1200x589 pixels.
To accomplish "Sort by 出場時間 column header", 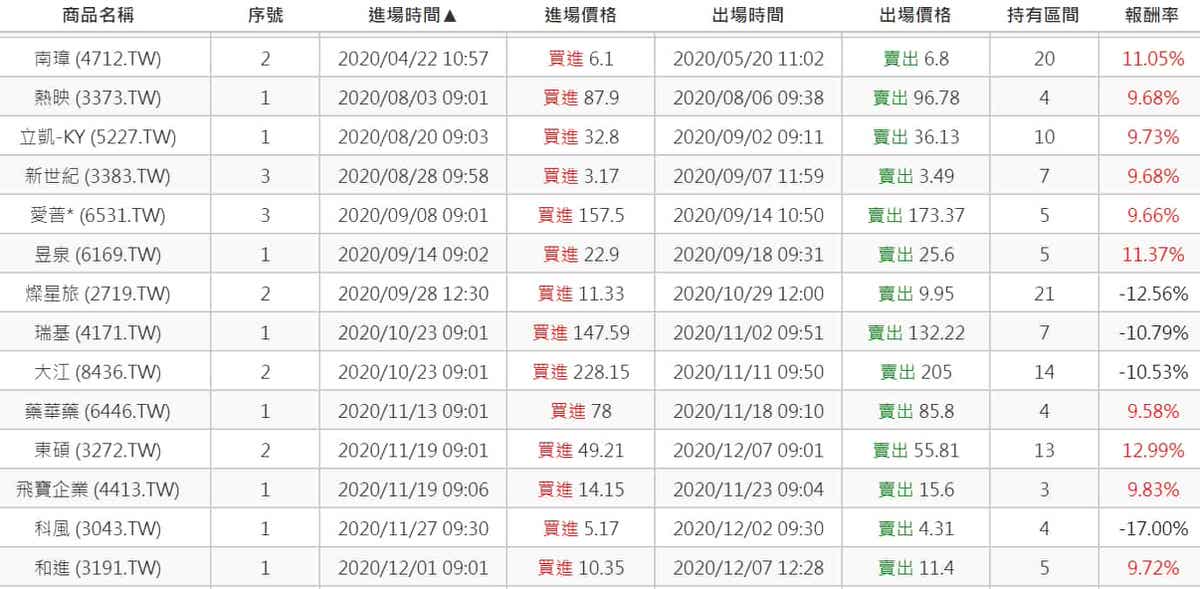I will pyautogui.click(x=748, y=15).
